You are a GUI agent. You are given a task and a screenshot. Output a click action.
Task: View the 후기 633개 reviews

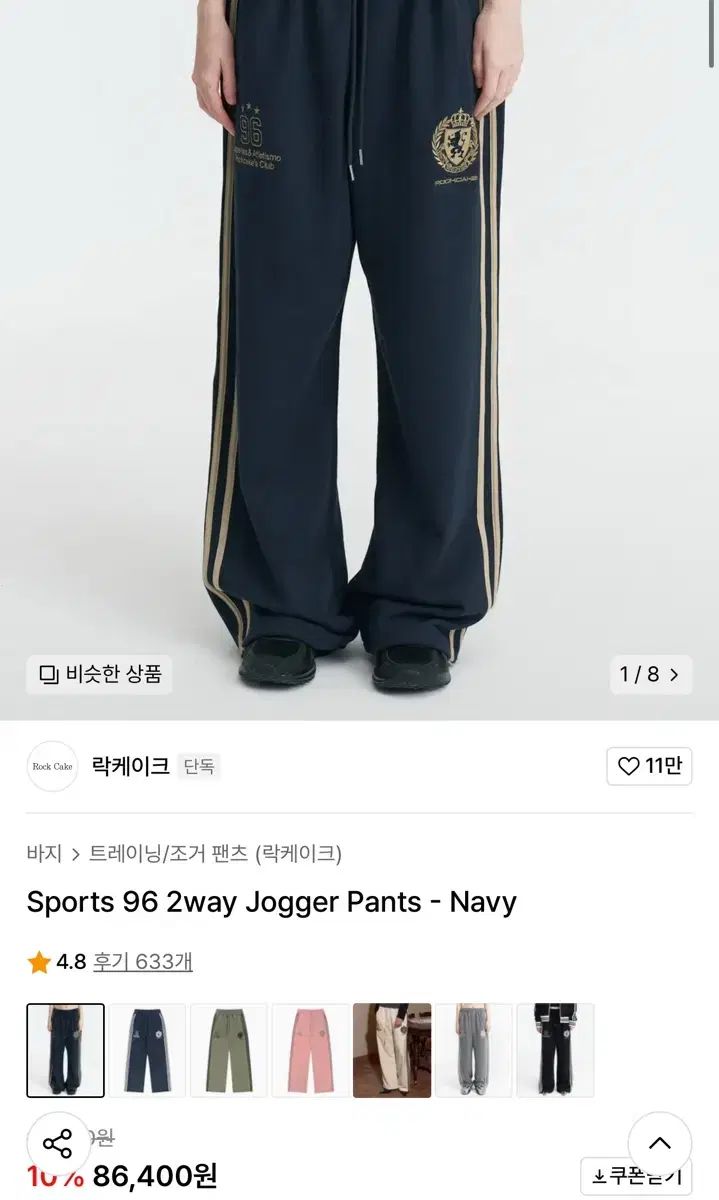pos(142,962)
